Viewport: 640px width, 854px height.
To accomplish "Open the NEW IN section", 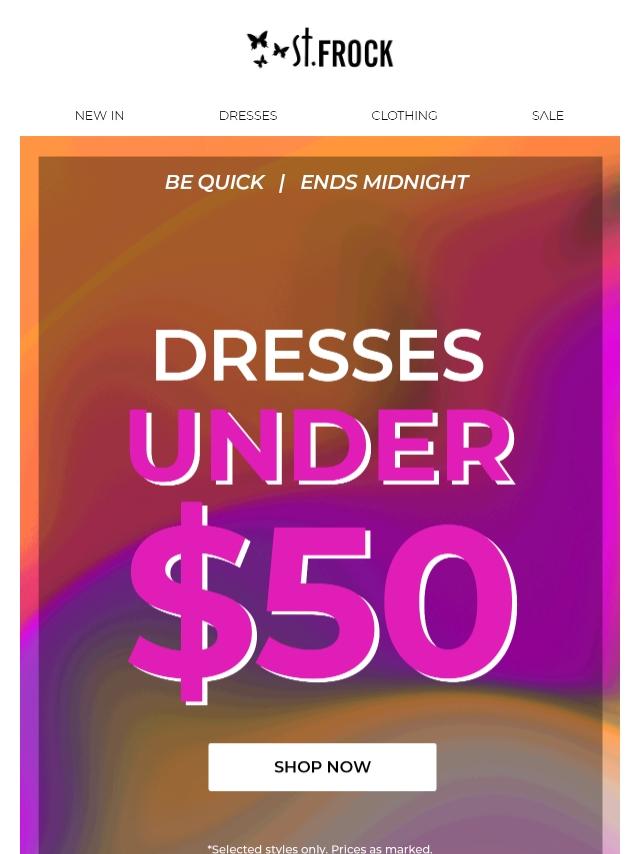I will click(99, 116).
